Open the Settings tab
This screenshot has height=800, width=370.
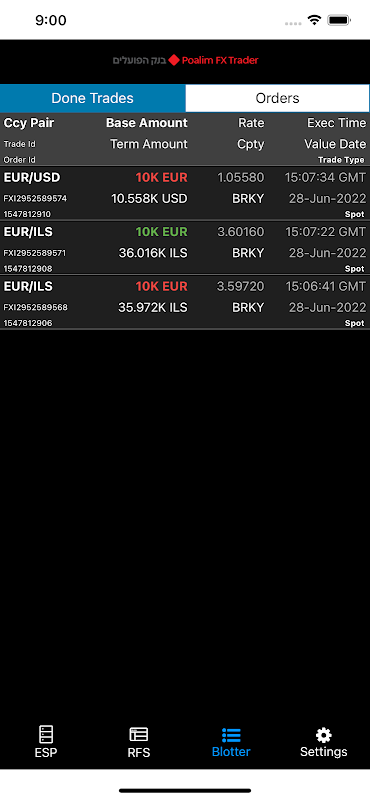tap(324, 742)
